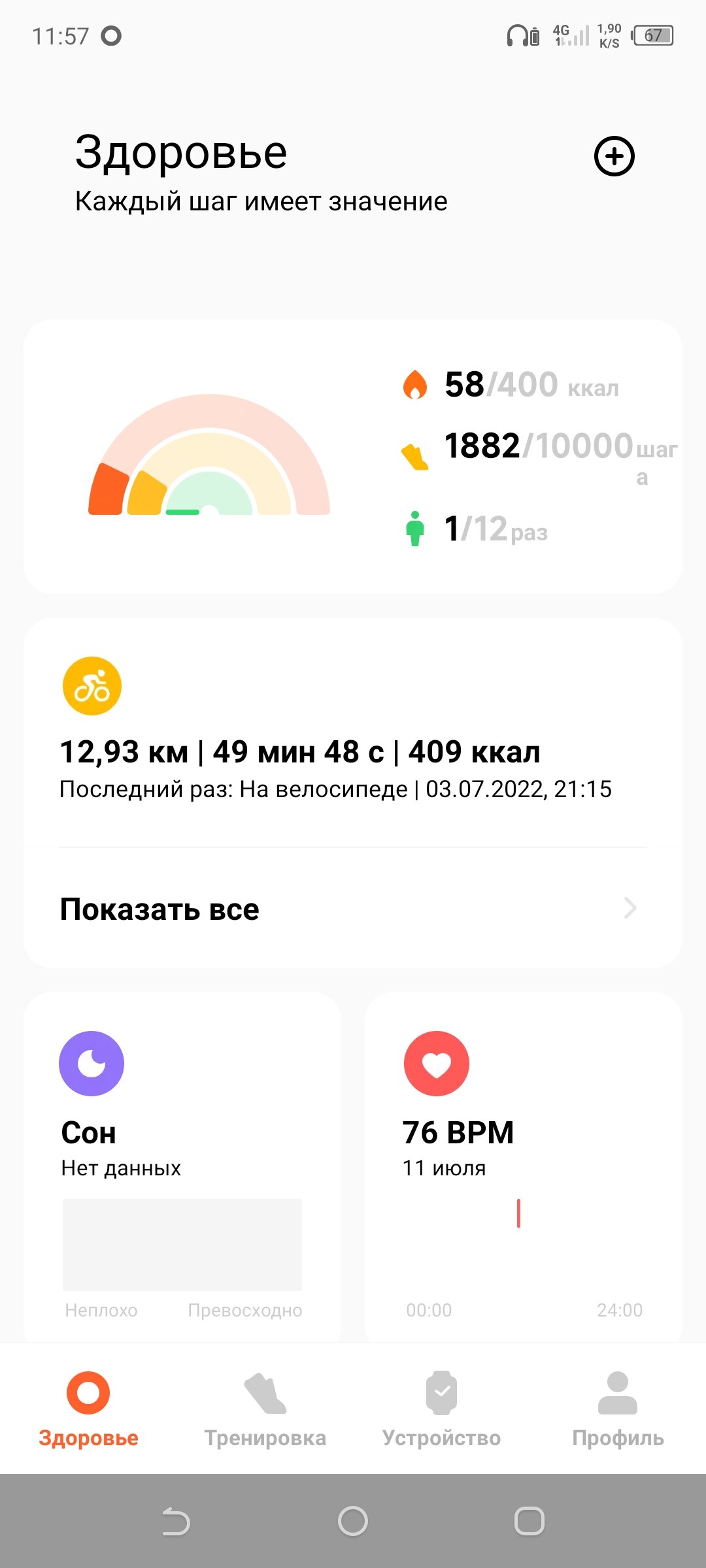
Task: Open the "Показать все" row
Action: tap(353, 908)
